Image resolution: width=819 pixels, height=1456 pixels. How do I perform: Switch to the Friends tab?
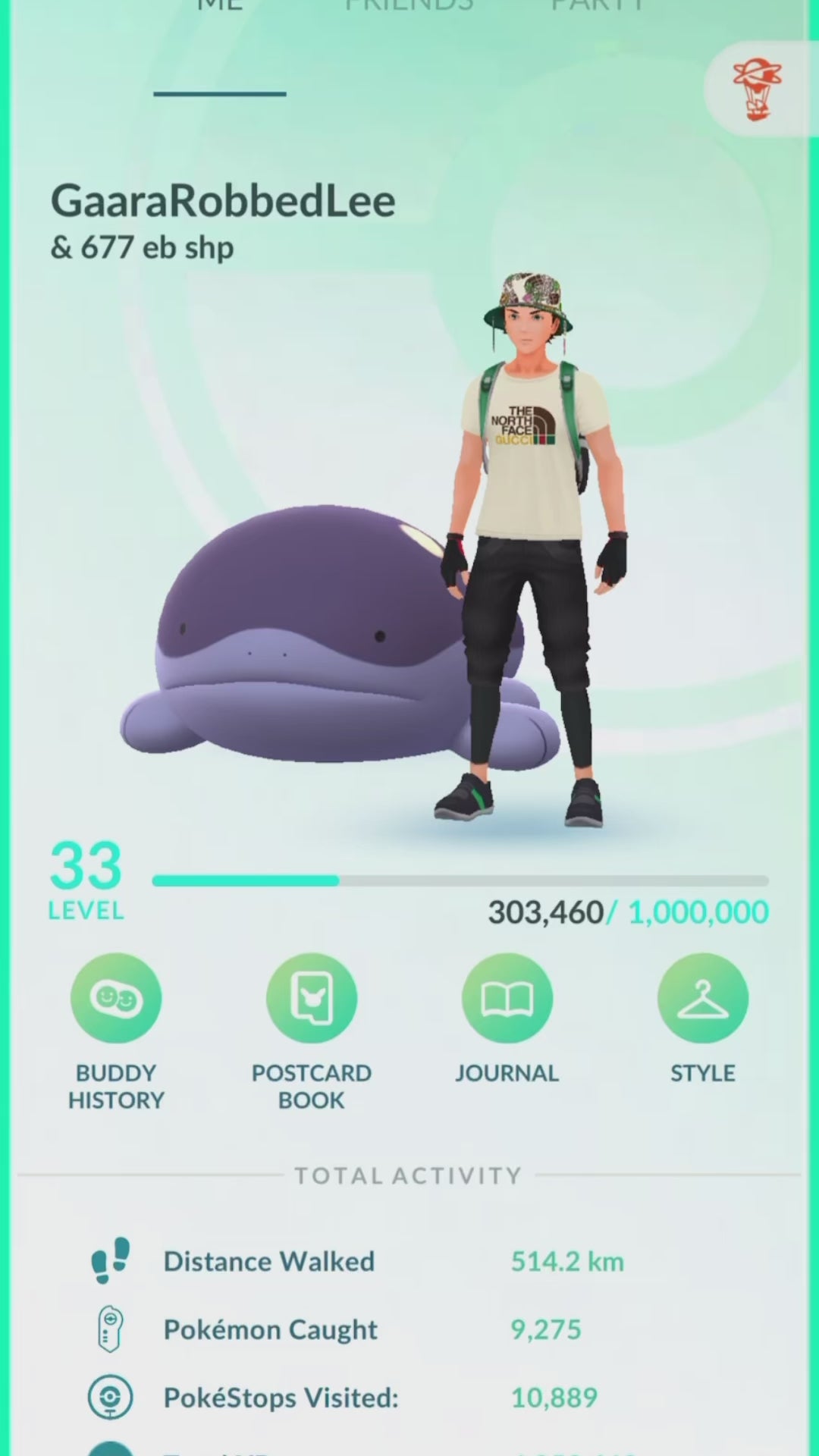click(x=409, y=6)
